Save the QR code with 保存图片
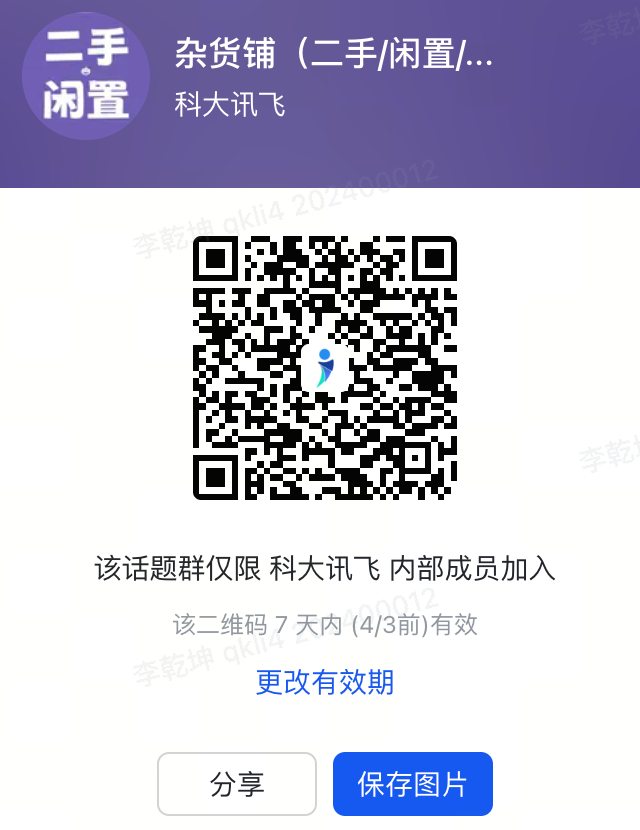Viewport: 640px width, 830px height. click(x=412, y=784)
